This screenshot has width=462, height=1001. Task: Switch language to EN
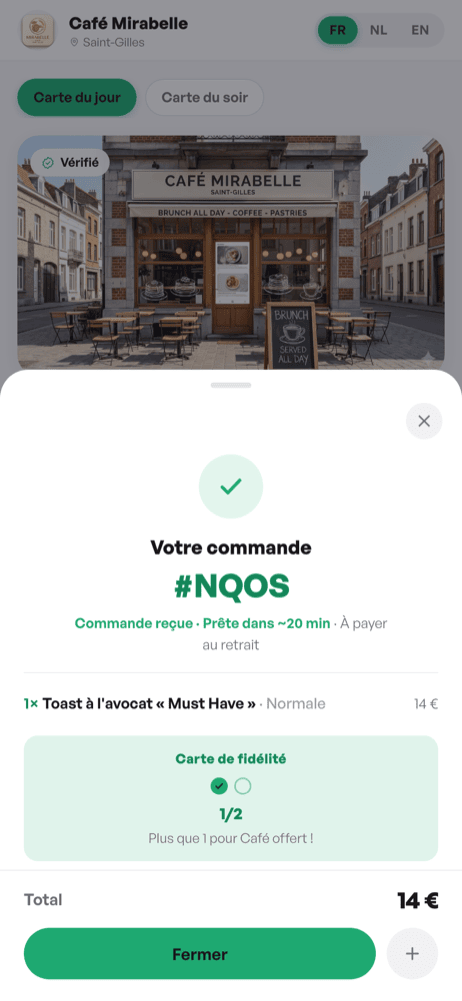click(420, 30)
